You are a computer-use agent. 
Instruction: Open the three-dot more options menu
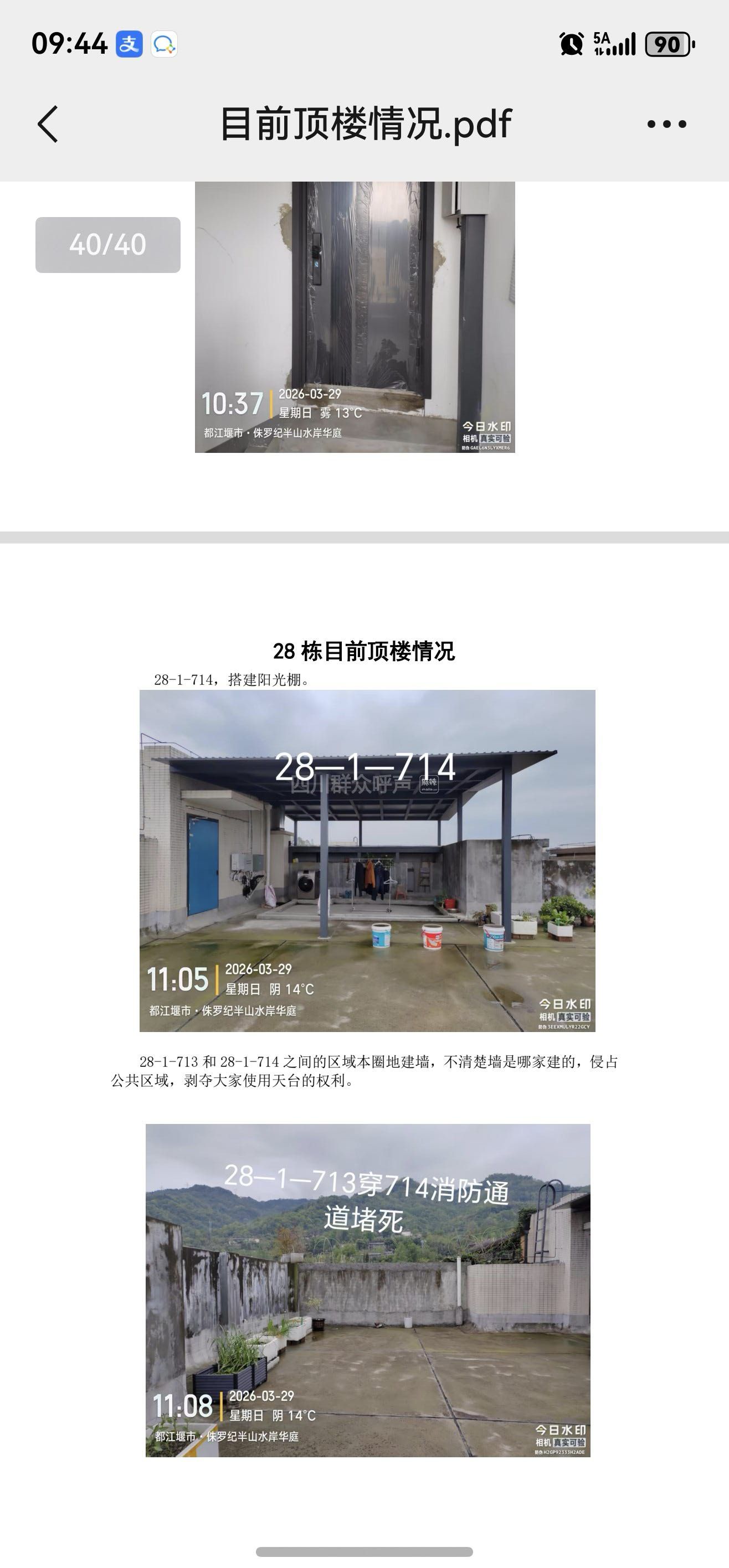click(666, 124)
